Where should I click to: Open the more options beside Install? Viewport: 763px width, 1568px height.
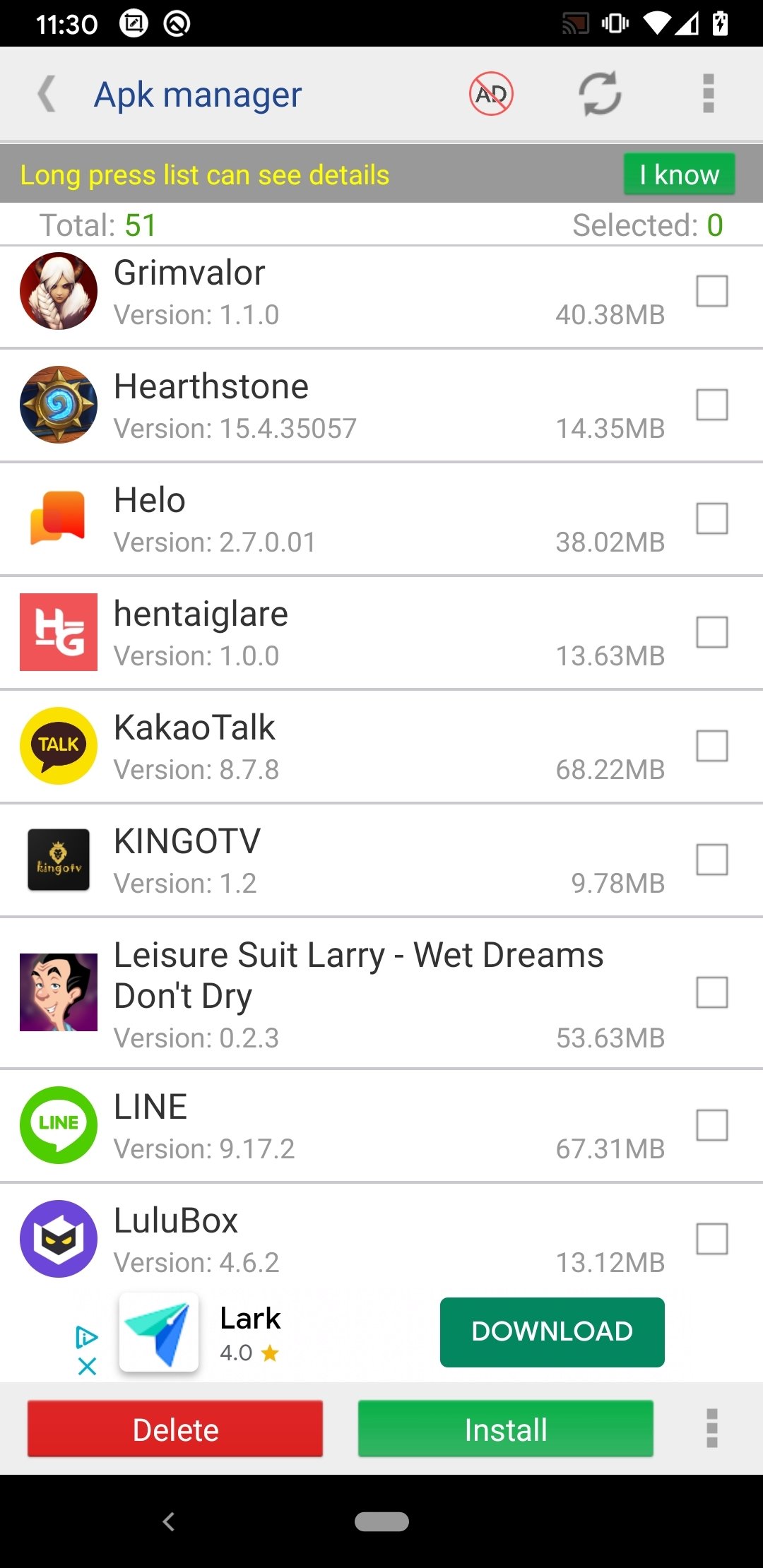tap(712, 1428)
